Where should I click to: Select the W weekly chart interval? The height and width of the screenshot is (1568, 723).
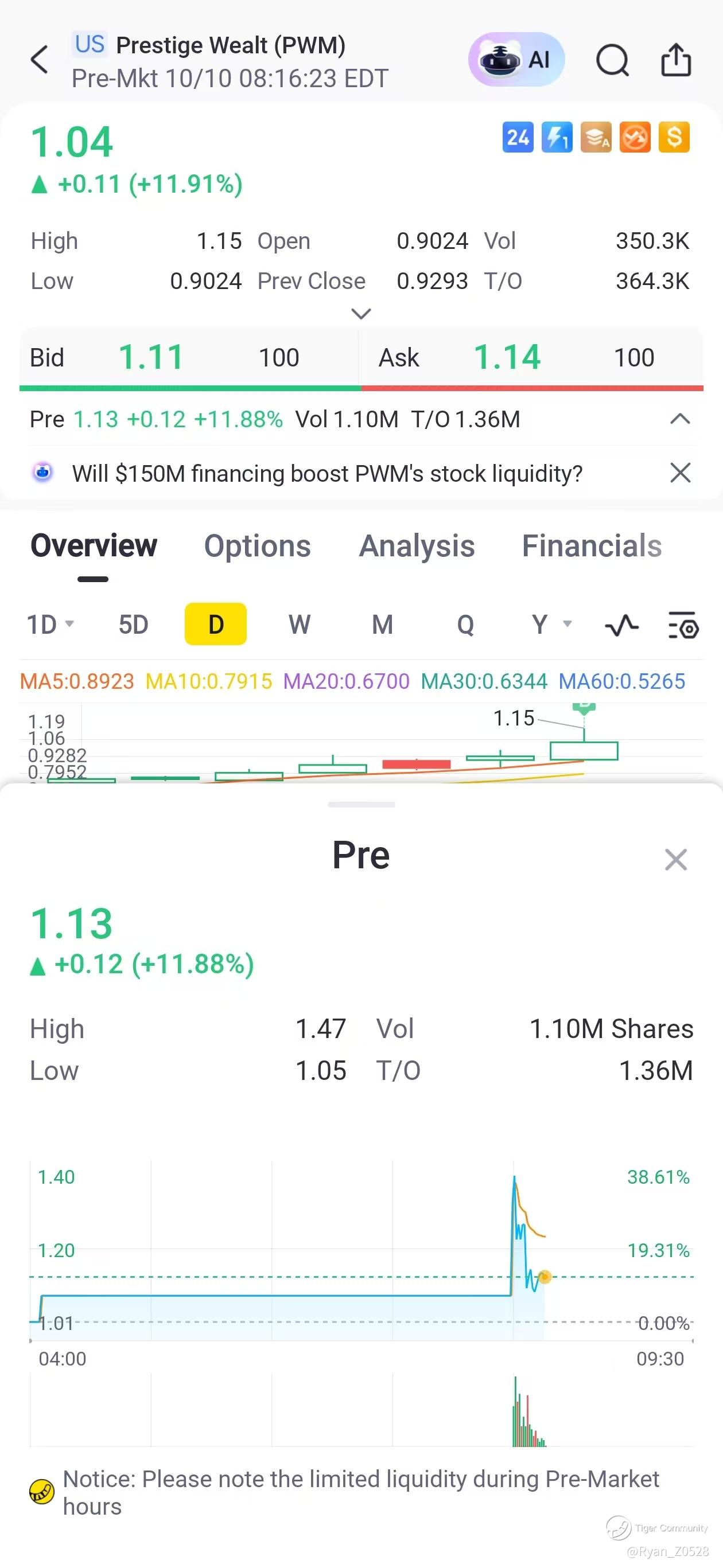tap(299, 625)
